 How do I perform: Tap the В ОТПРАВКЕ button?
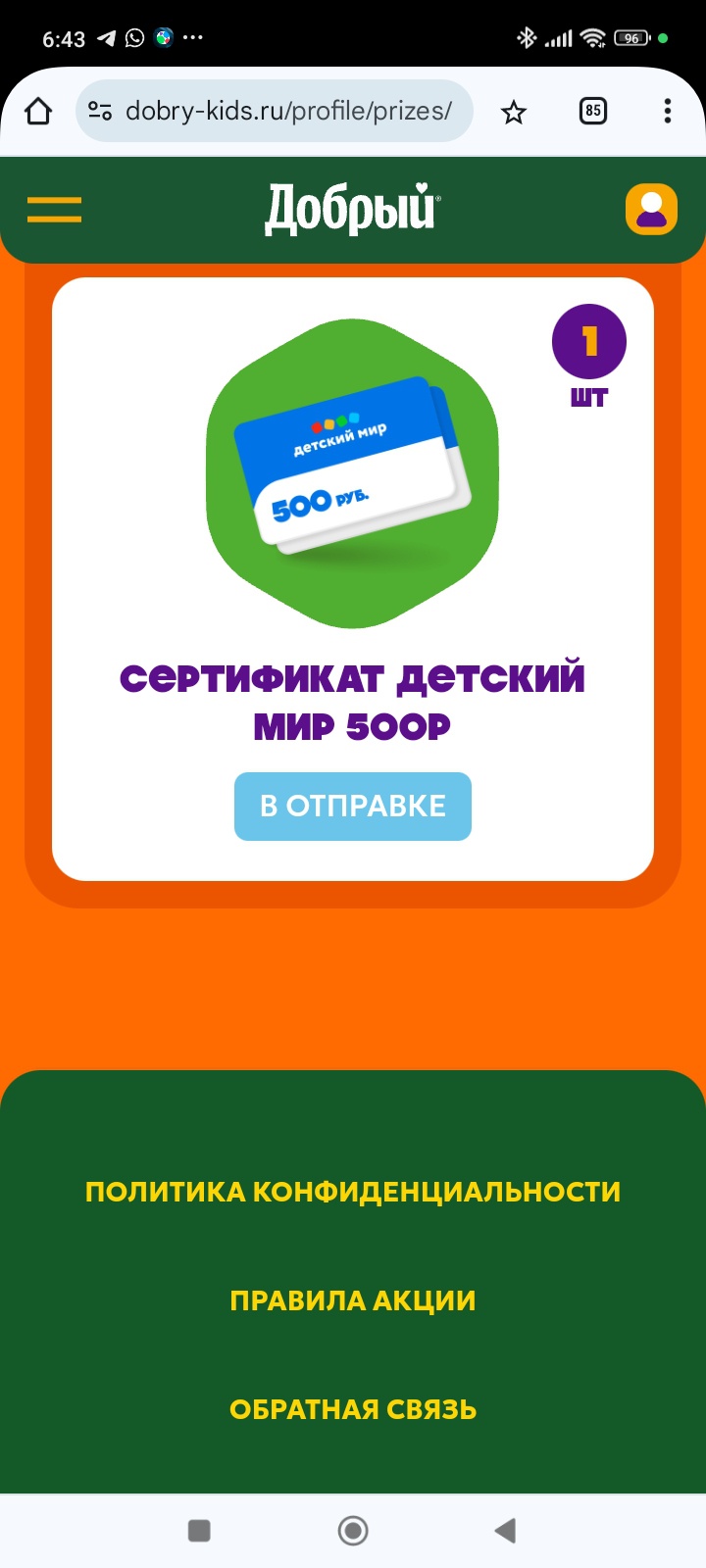tap(353, 806)
